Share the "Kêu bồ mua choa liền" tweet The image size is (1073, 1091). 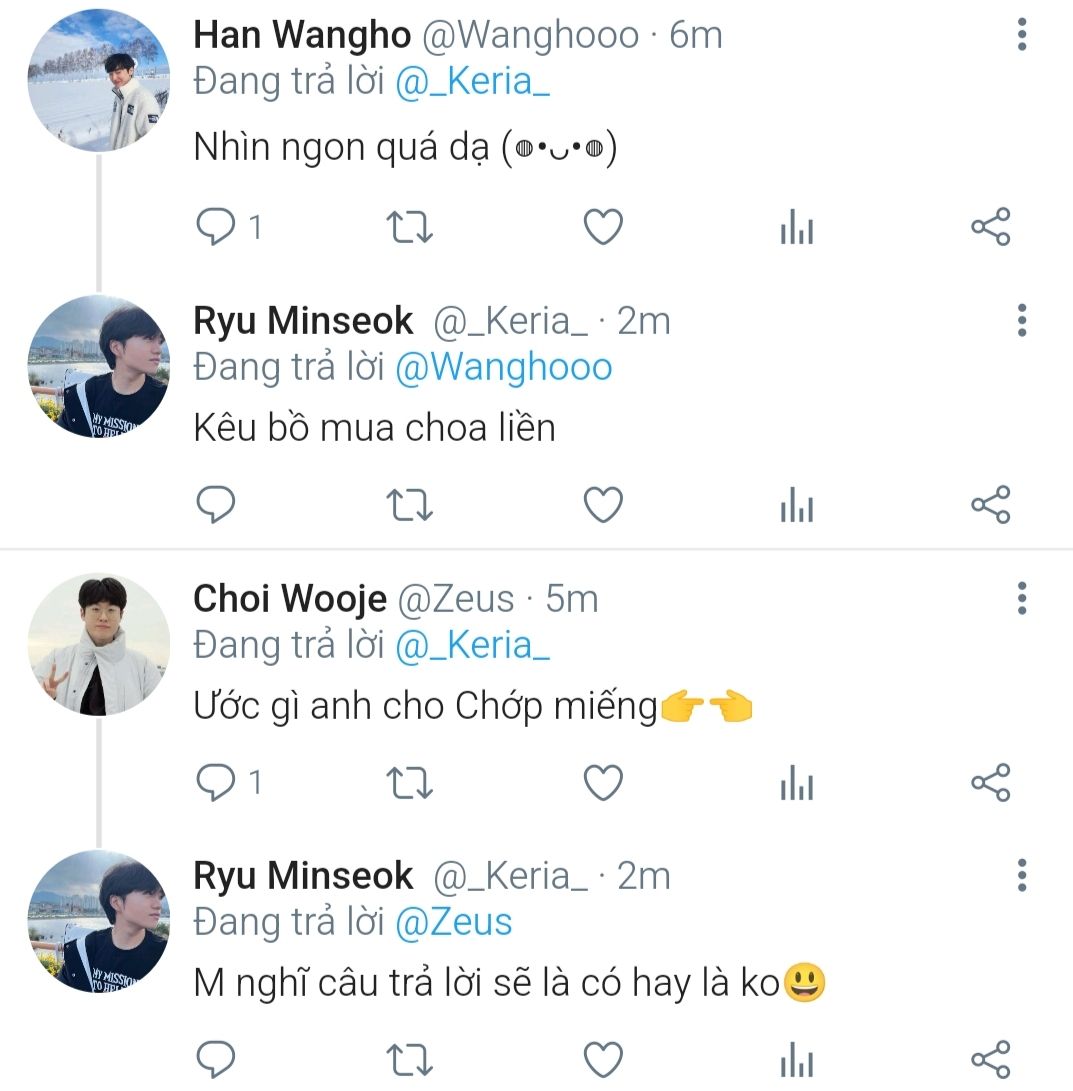click(991, 505)
